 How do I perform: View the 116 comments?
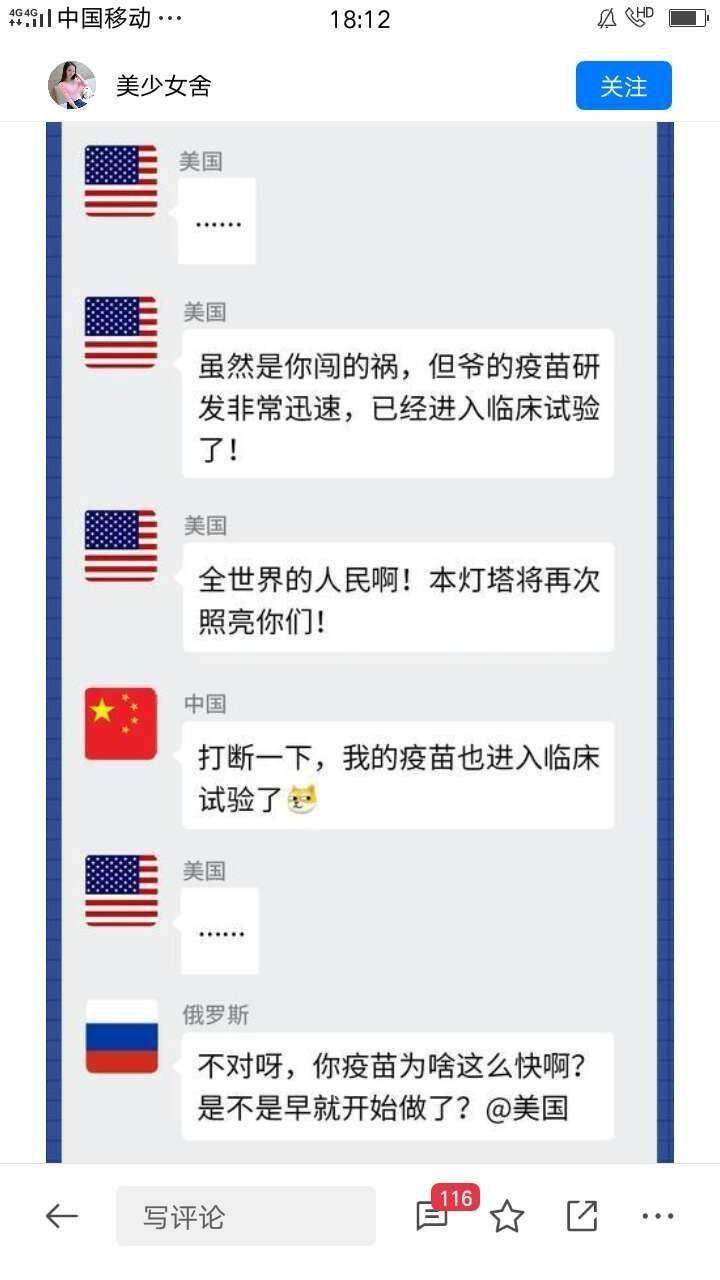coord(433,1215)
